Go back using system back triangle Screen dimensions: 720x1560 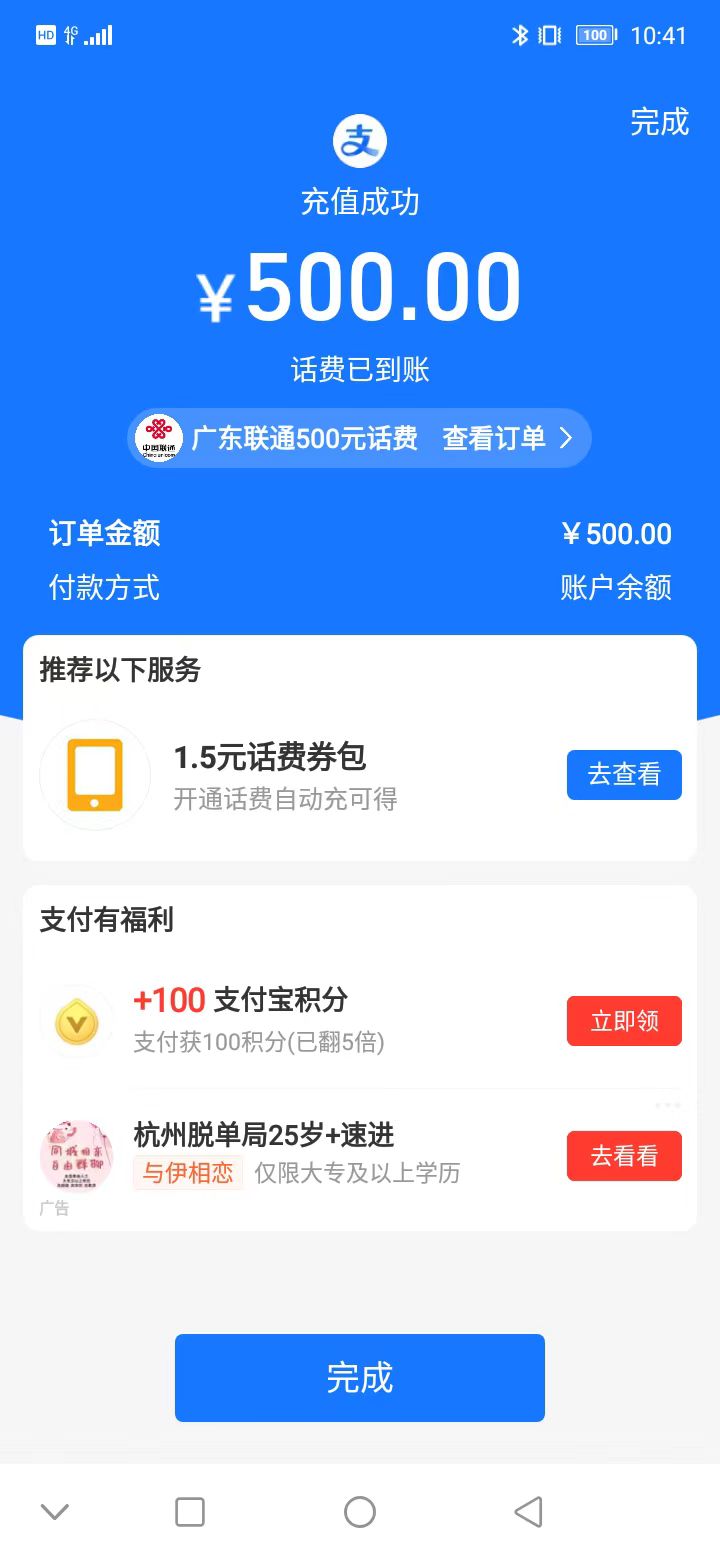[528, 1511]
